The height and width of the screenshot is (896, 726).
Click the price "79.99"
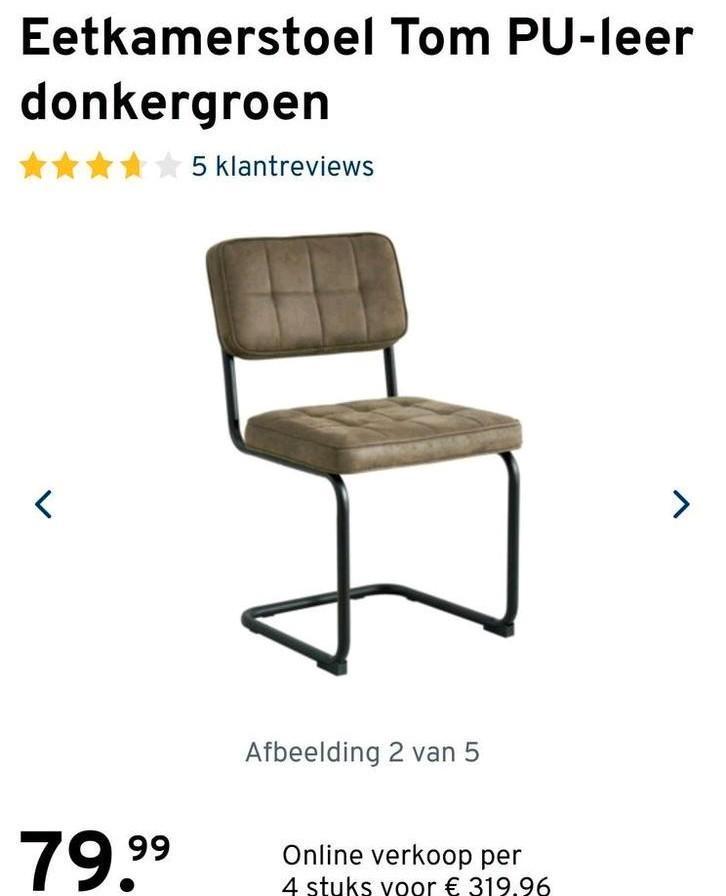pos(95,858)
